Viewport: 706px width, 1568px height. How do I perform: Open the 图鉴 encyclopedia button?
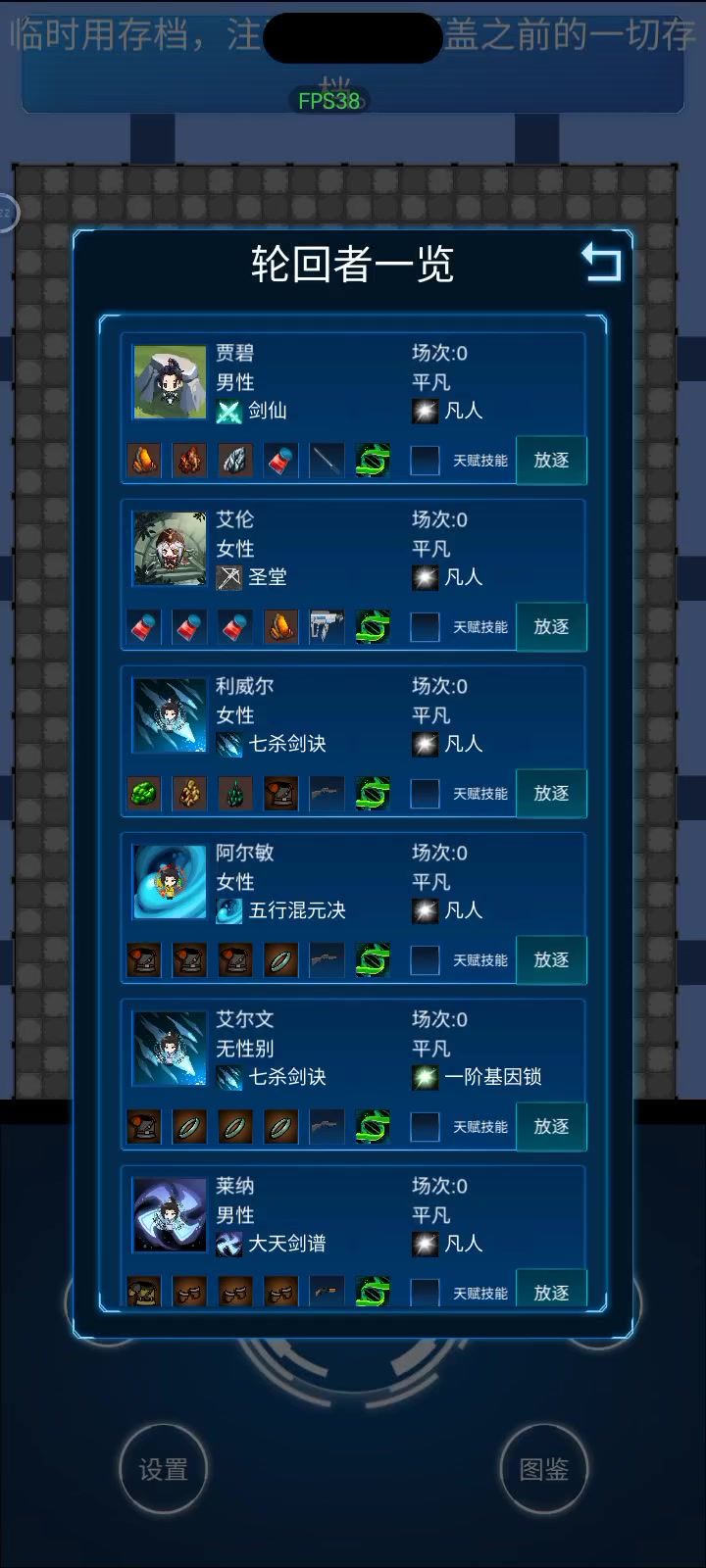544,1468
